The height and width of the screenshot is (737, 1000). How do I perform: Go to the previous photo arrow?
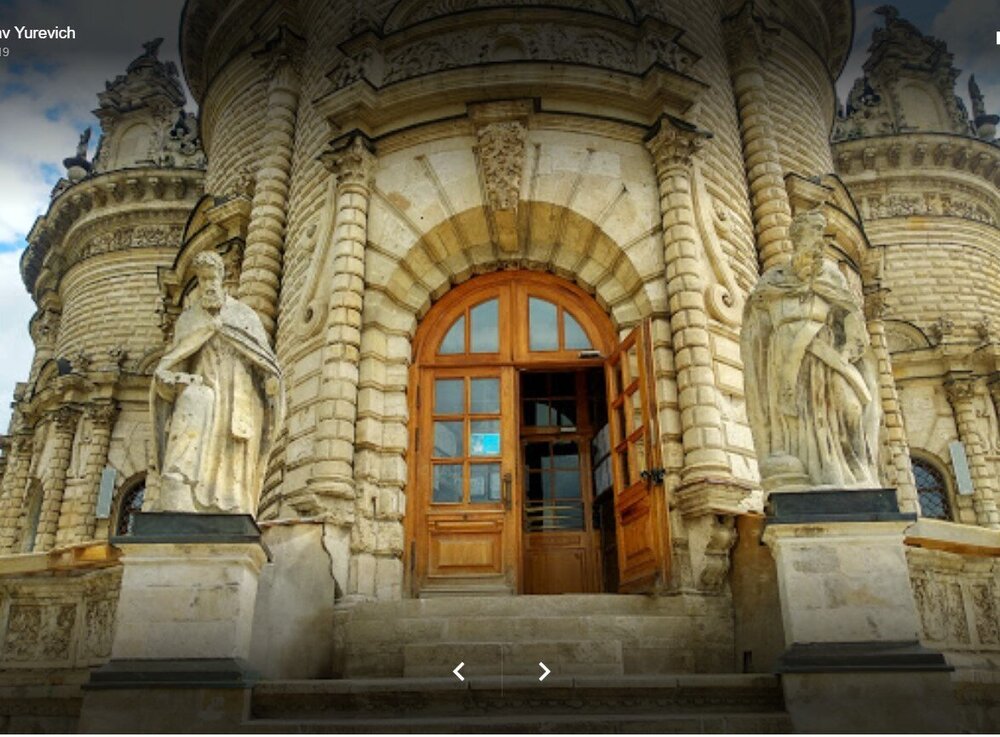point(458,672)
